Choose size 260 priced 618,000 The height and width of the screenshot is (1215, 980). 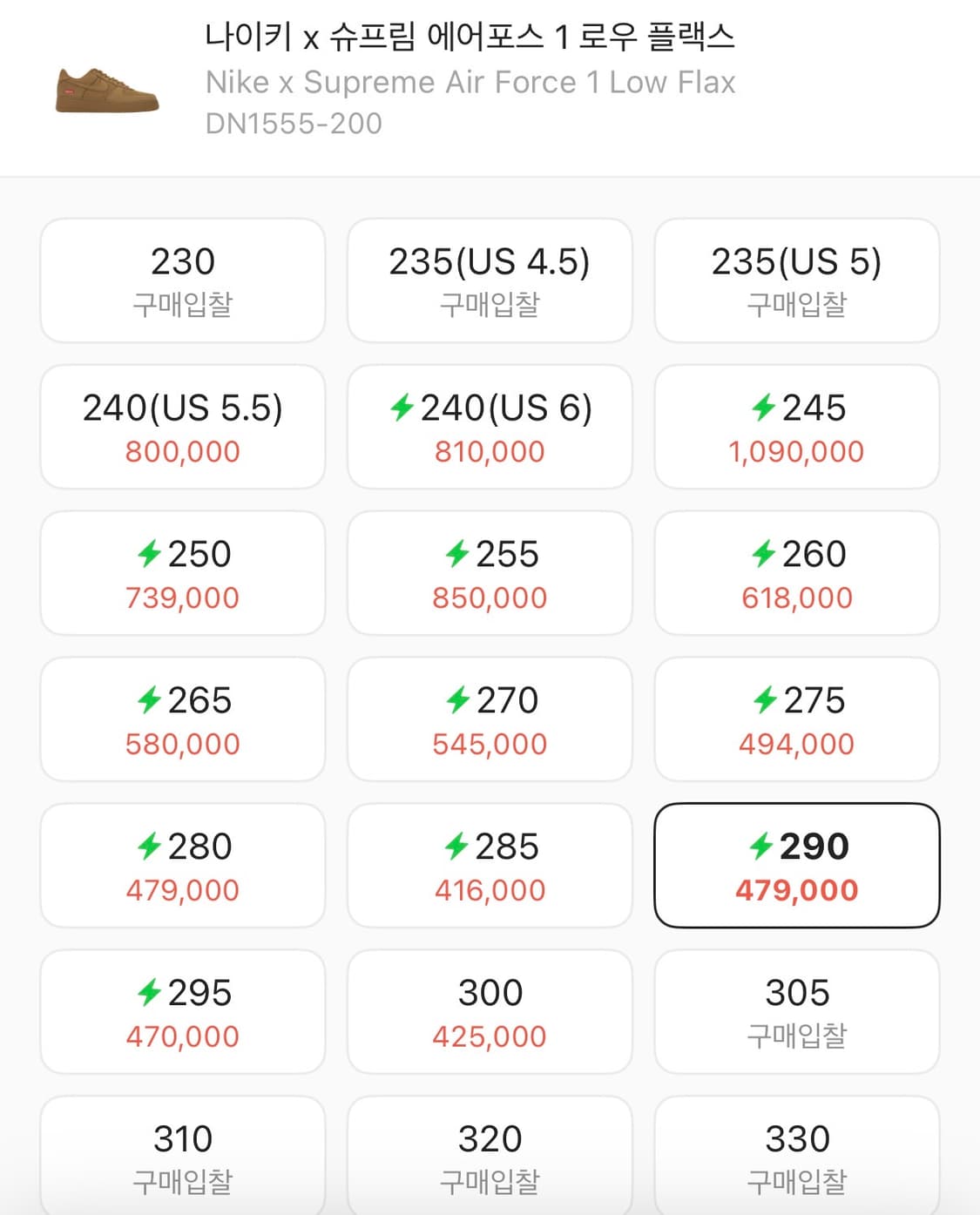coord(797,572)
